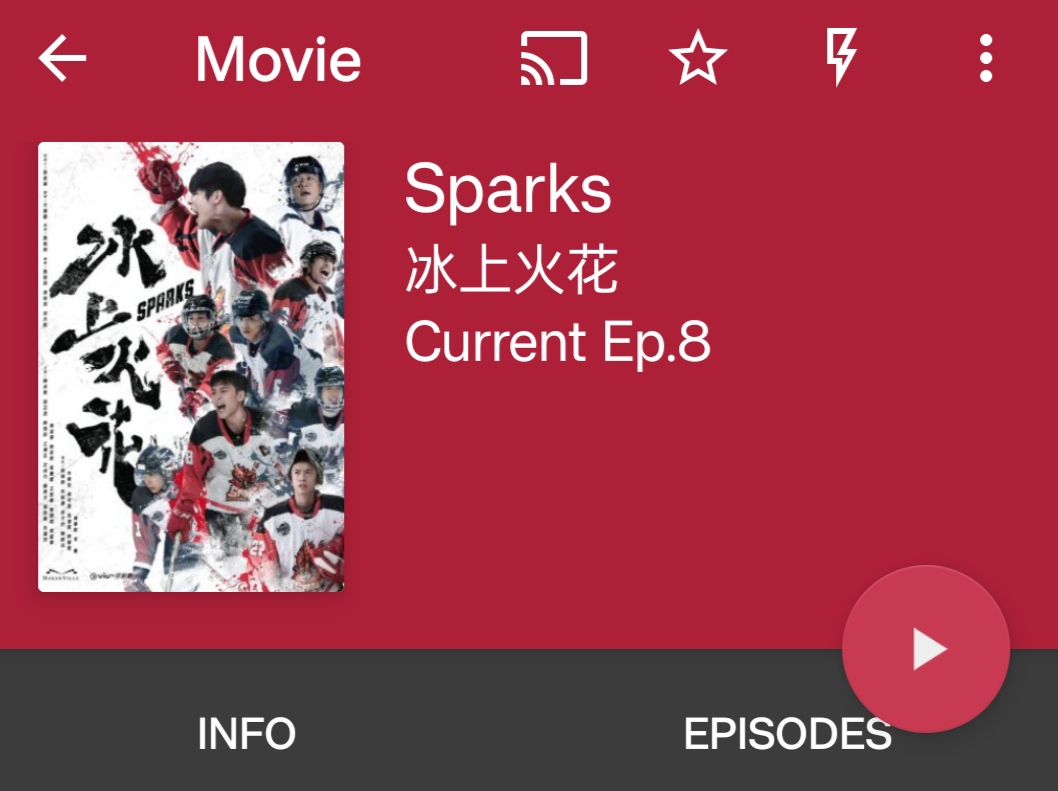The height and width of the screenshot is (791, 1058).
Task: Cast Sparks to another device
Action: (553, 59)
